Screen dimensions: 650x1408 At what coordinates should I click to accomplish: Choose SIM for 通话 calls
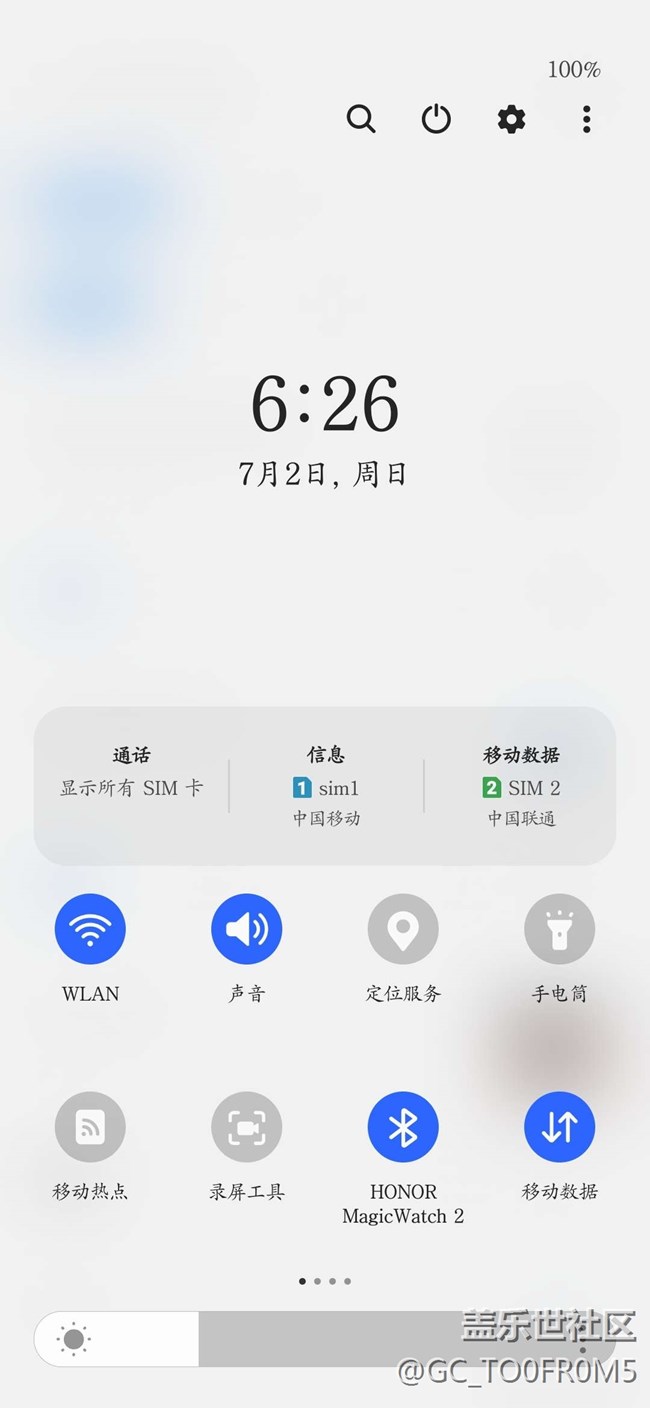pos(131,772)
